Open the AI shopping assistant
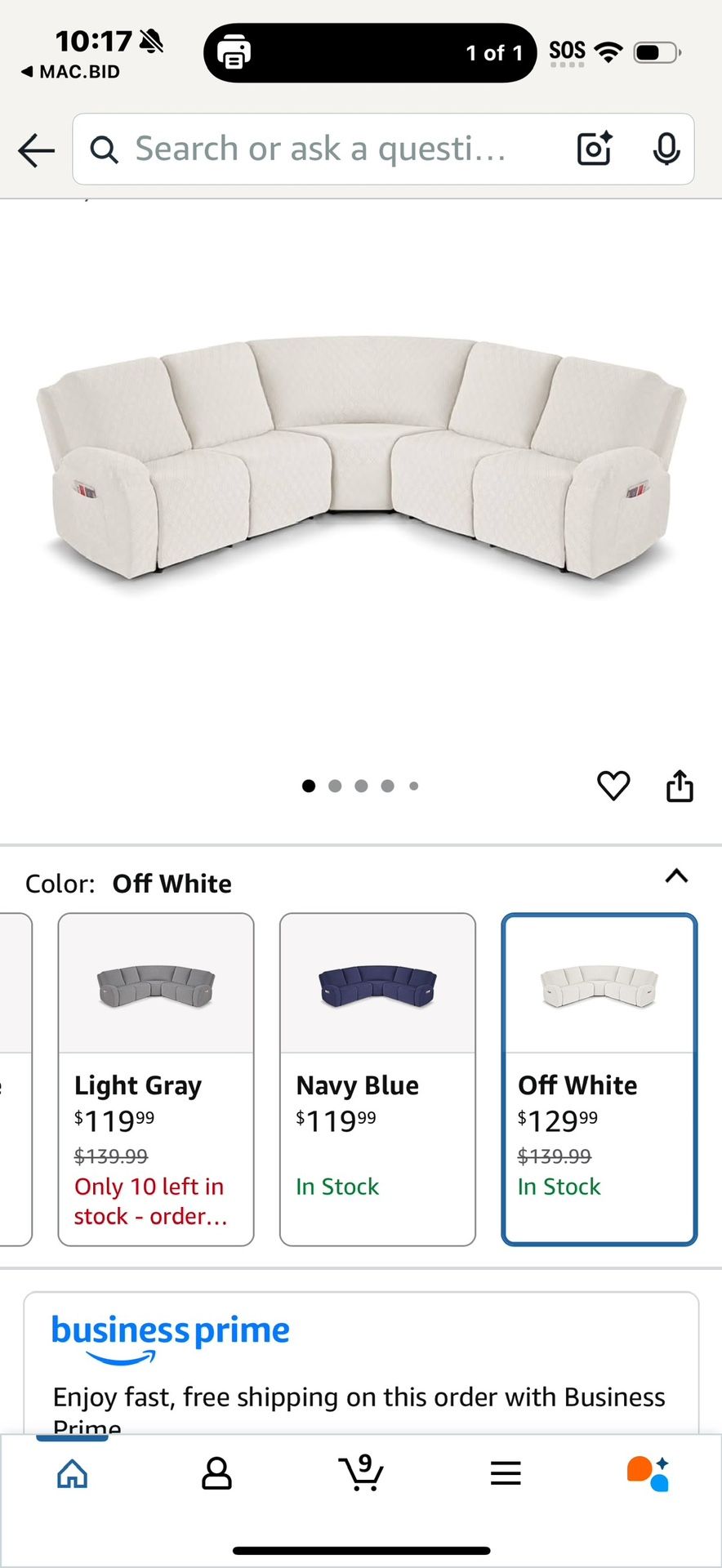The height and width of the screenshot is (1568, 722). [x=648, y=1473]
